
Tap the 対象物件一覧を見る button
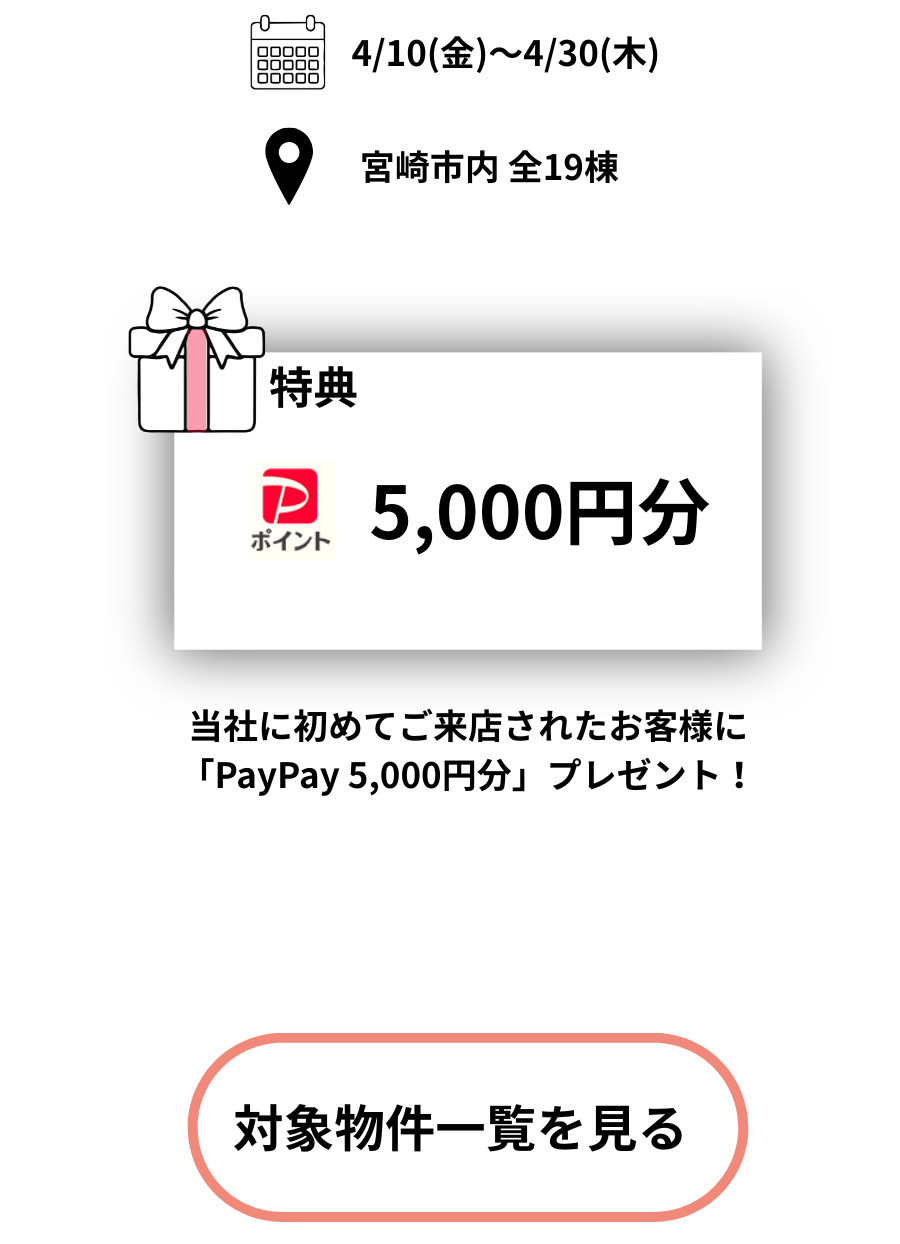467,1127
